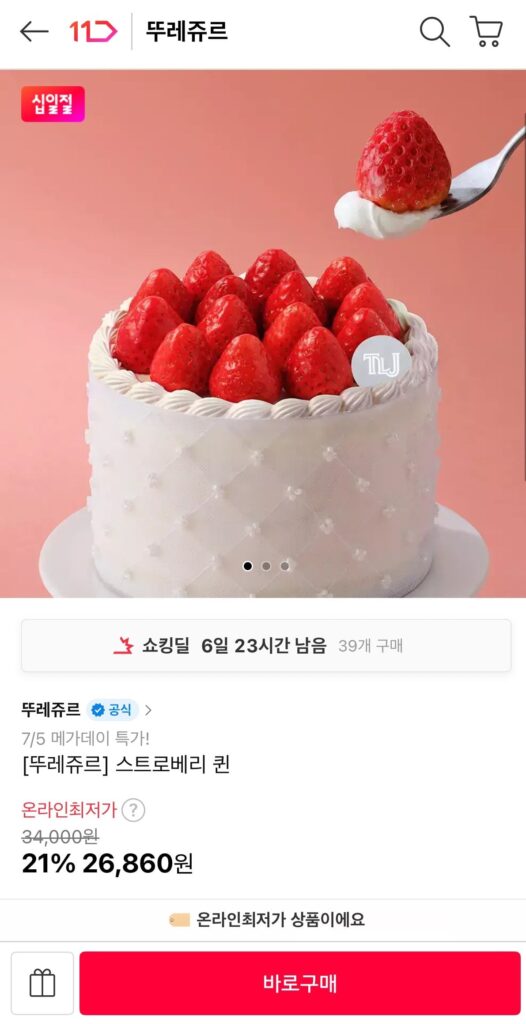Image resolution: width=526 pixels, height=1024 pixels.
Task: Open the strawberry cake product image
Action: pyautogui.click(x=263, y=333)
